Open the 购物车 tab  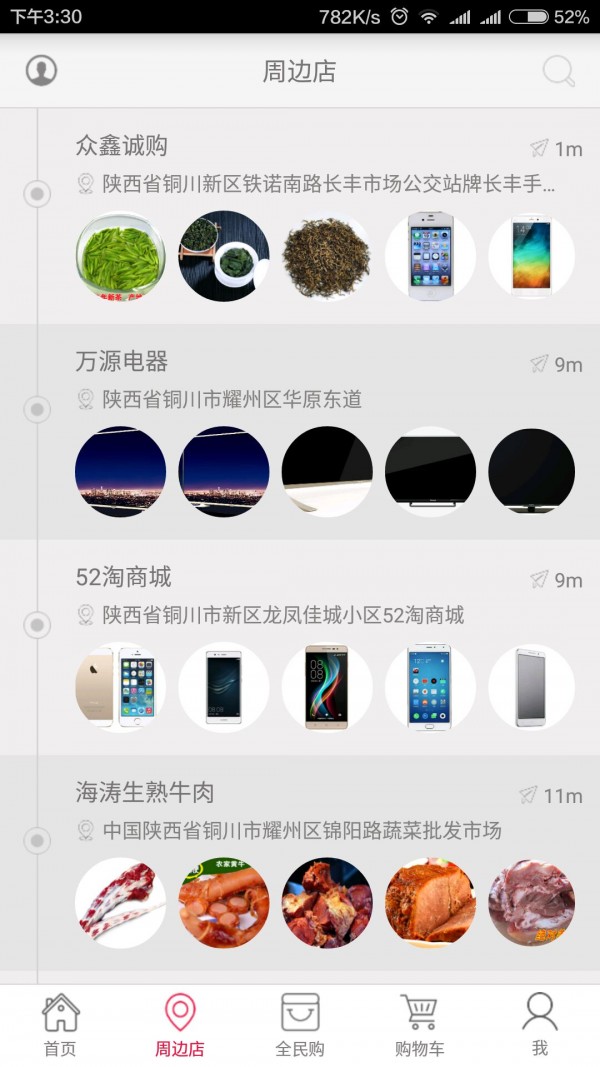[x=419, y=1024]
